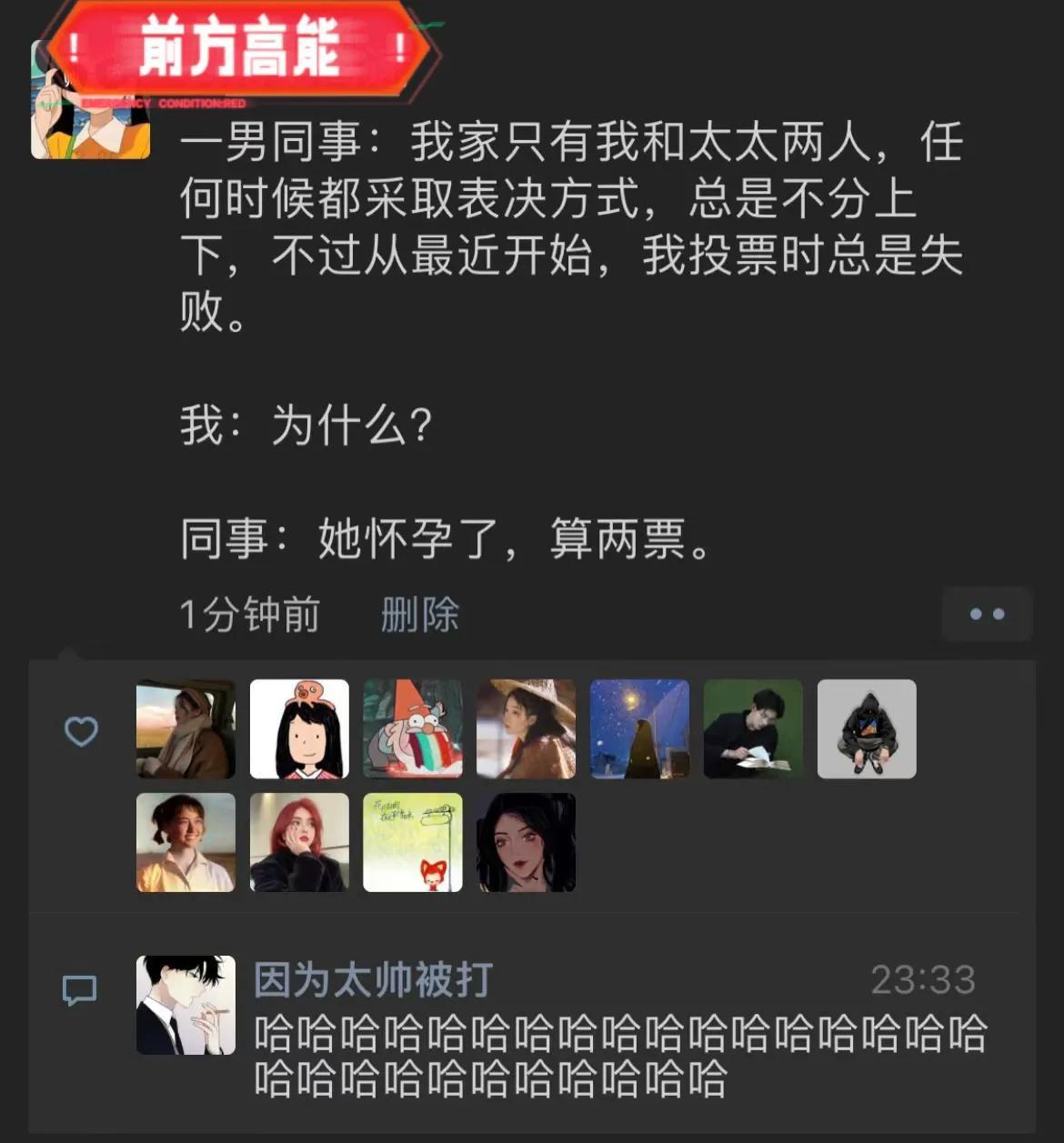Image resolution: width=1064 pixels, height=1143 pixels.
Task: Open liker avatar of woman in straw hat
Action: 526,729
